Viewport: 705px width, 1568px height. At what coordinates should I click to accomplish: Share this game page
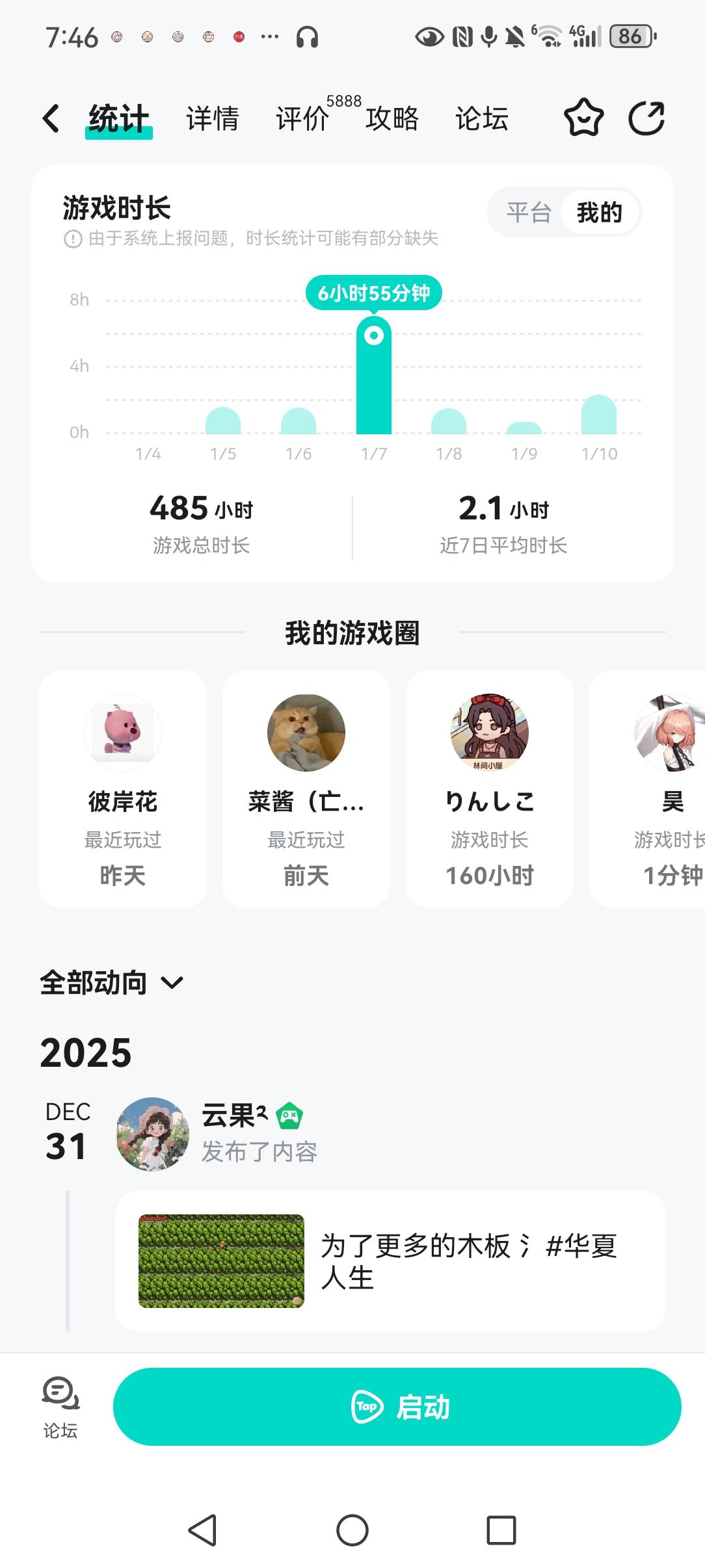coord(646,118)
